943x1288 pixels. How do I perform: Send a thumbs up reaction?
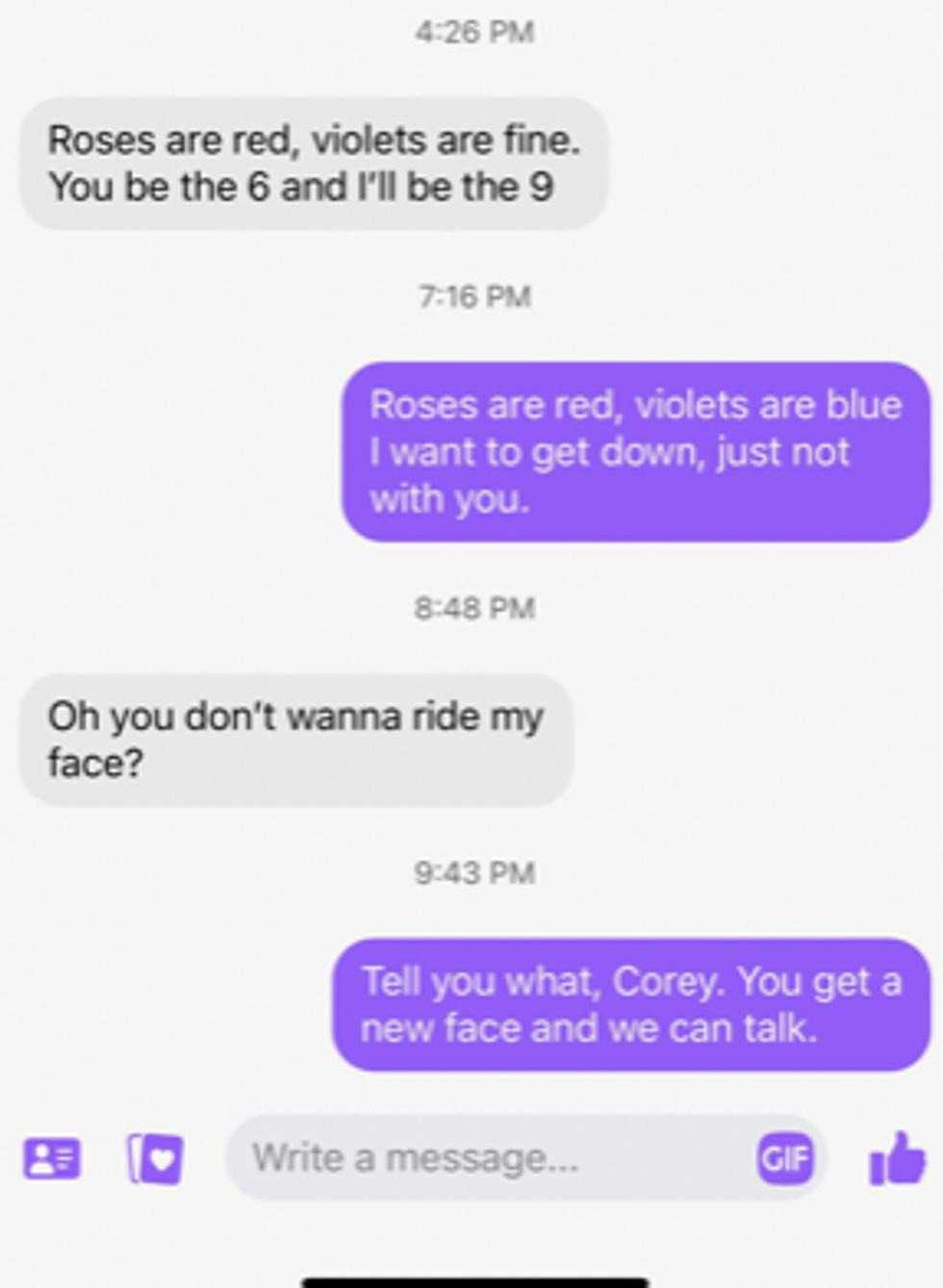[897, 1158]
